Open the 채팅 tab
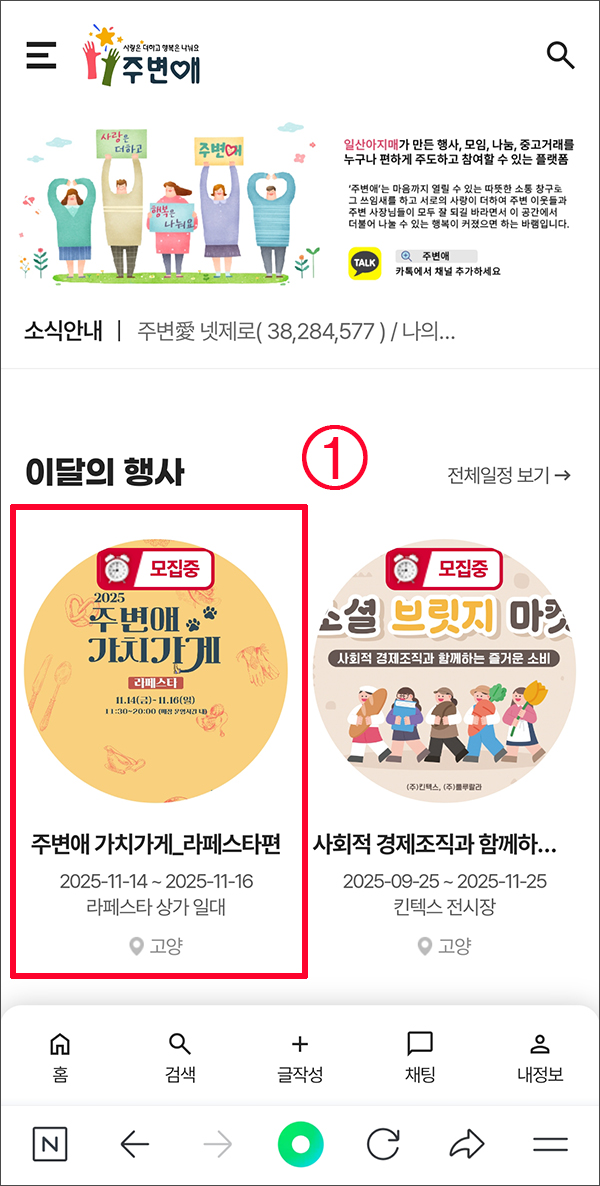 coord(420,1058)
